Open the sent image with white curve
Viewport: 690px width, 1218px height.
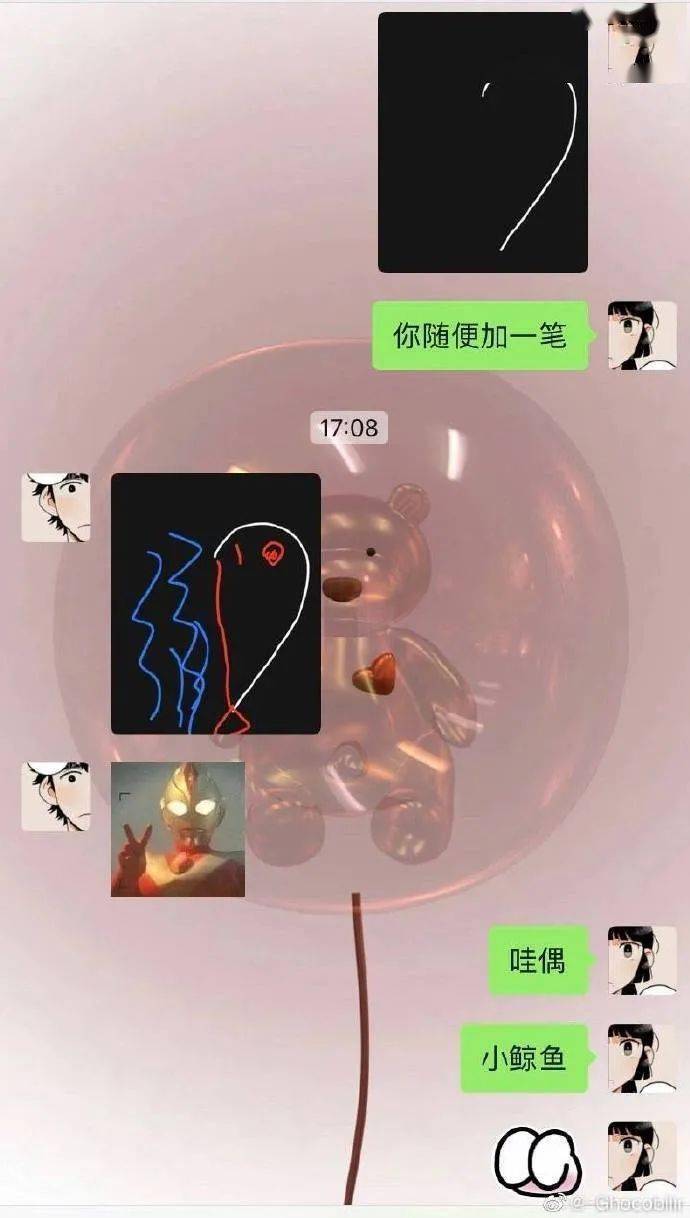[482, 142]
